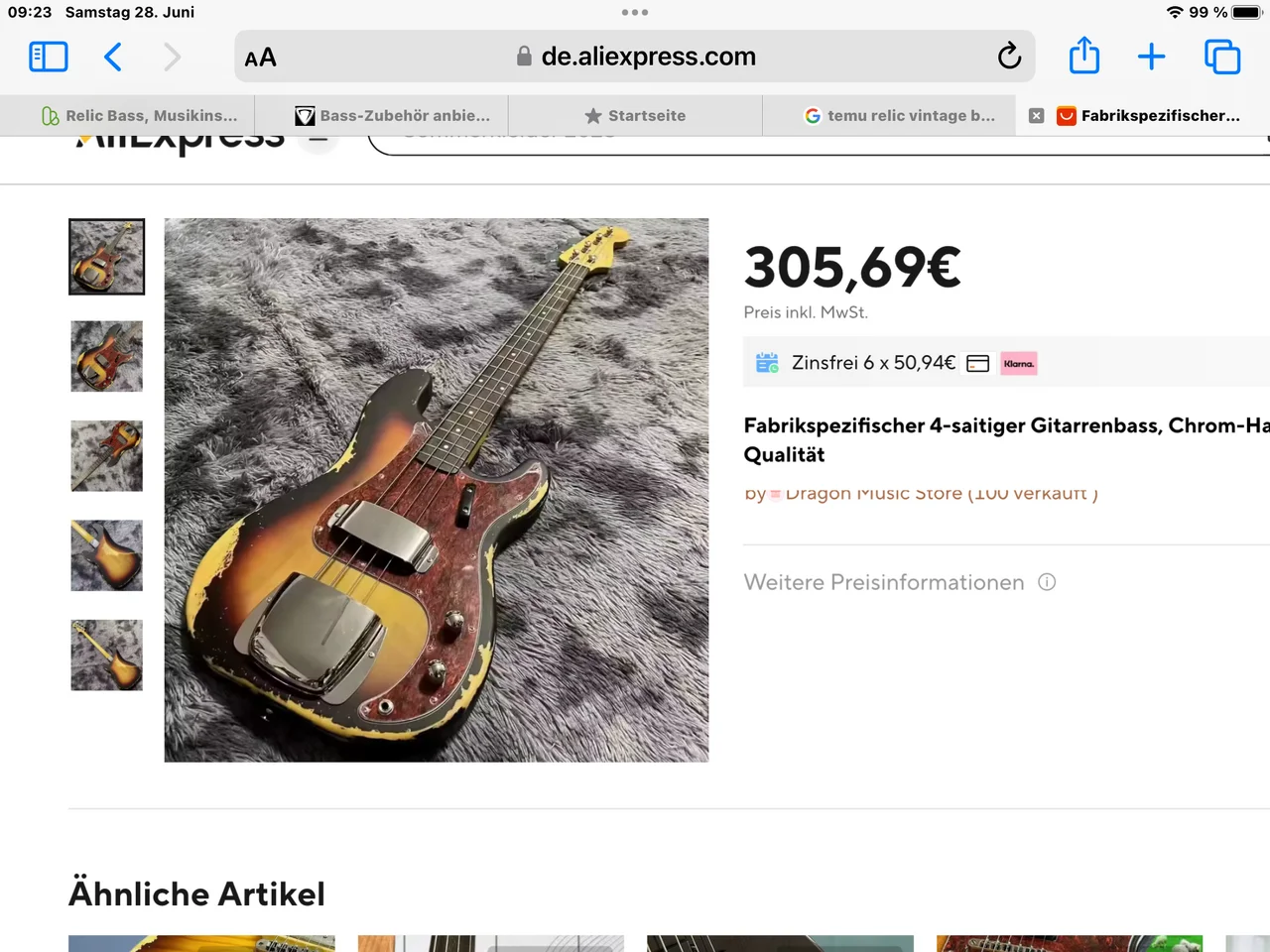Share this AliExpress page
This screenshot has height=952, width=1270.
pyautogui.click(x=1084, y=57)
